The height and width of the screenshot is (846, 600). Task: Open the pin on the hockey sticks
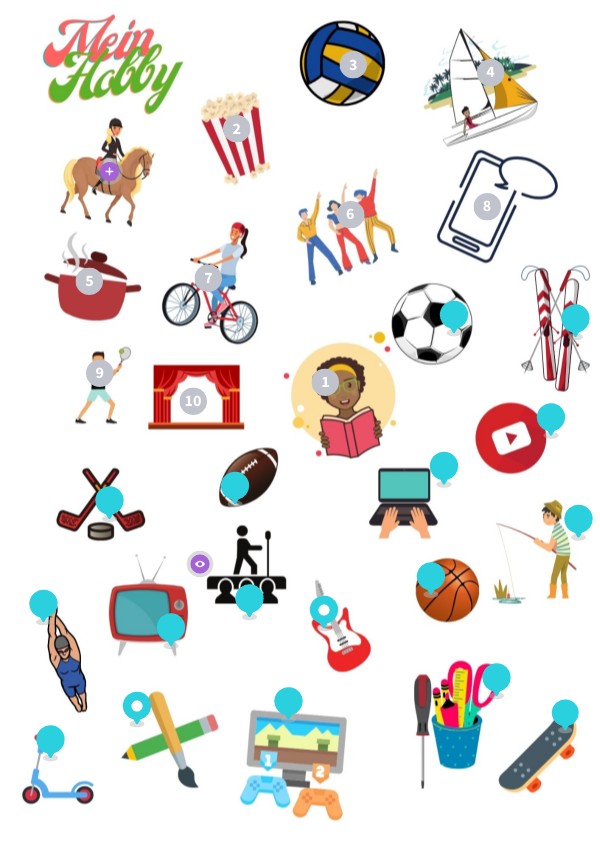(x=109, y=500)
